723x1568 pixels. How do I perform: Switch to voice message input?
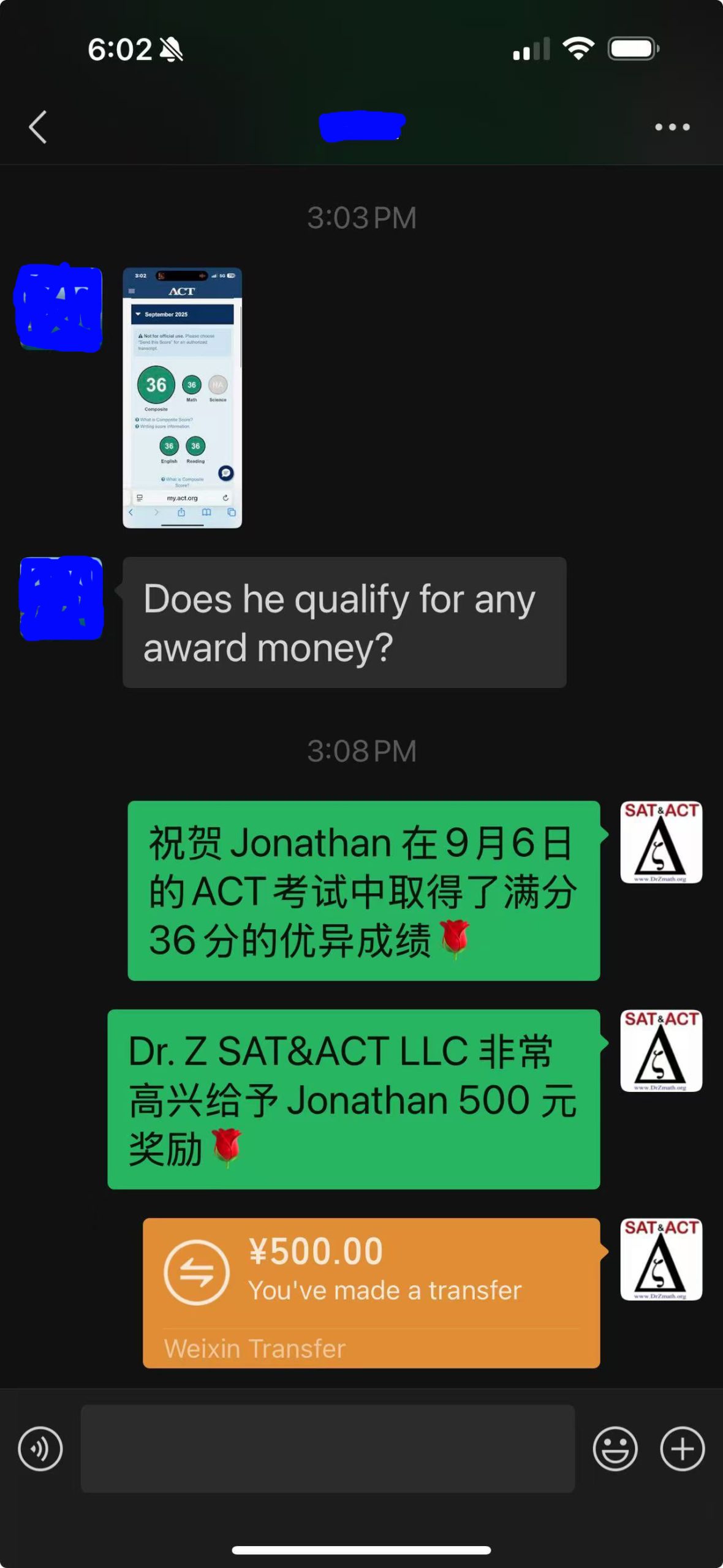pos(40,1449)
